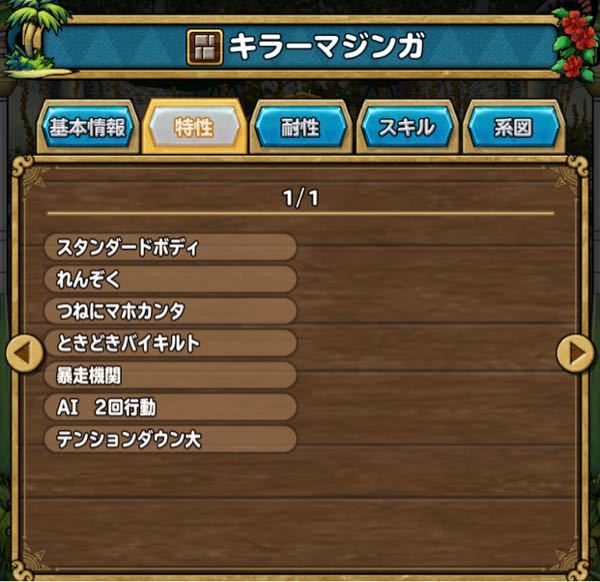Select the 特性 tab

pos(194,128)
